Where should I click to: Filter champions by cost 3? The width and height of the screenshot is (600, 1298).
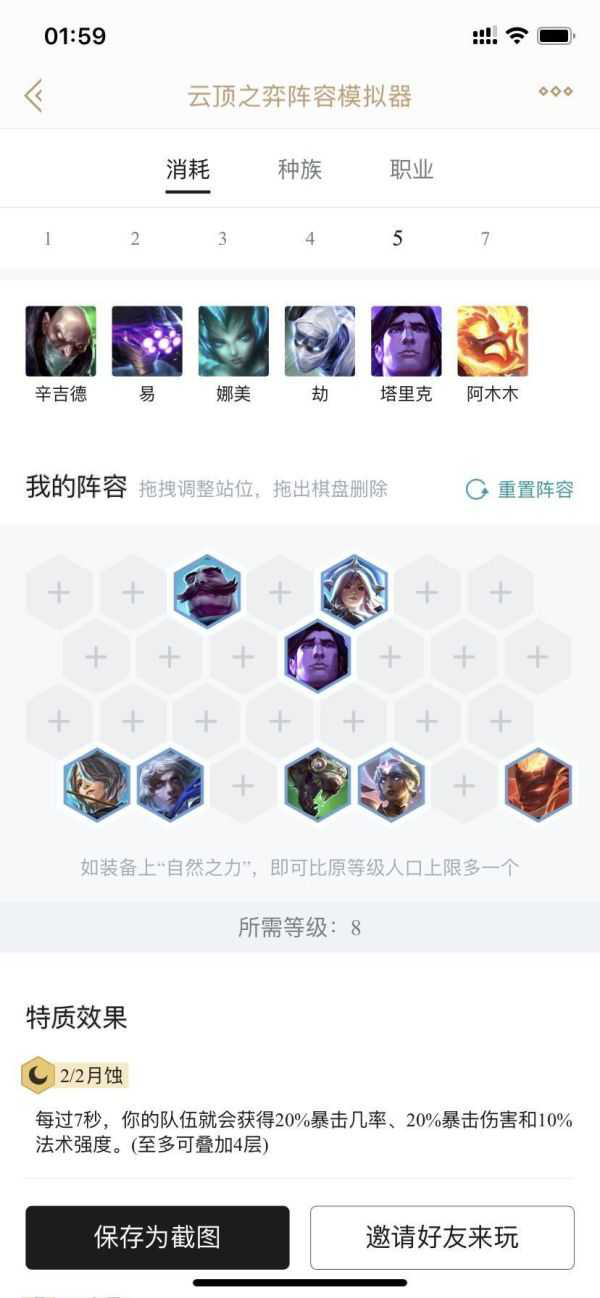(222, 239)
